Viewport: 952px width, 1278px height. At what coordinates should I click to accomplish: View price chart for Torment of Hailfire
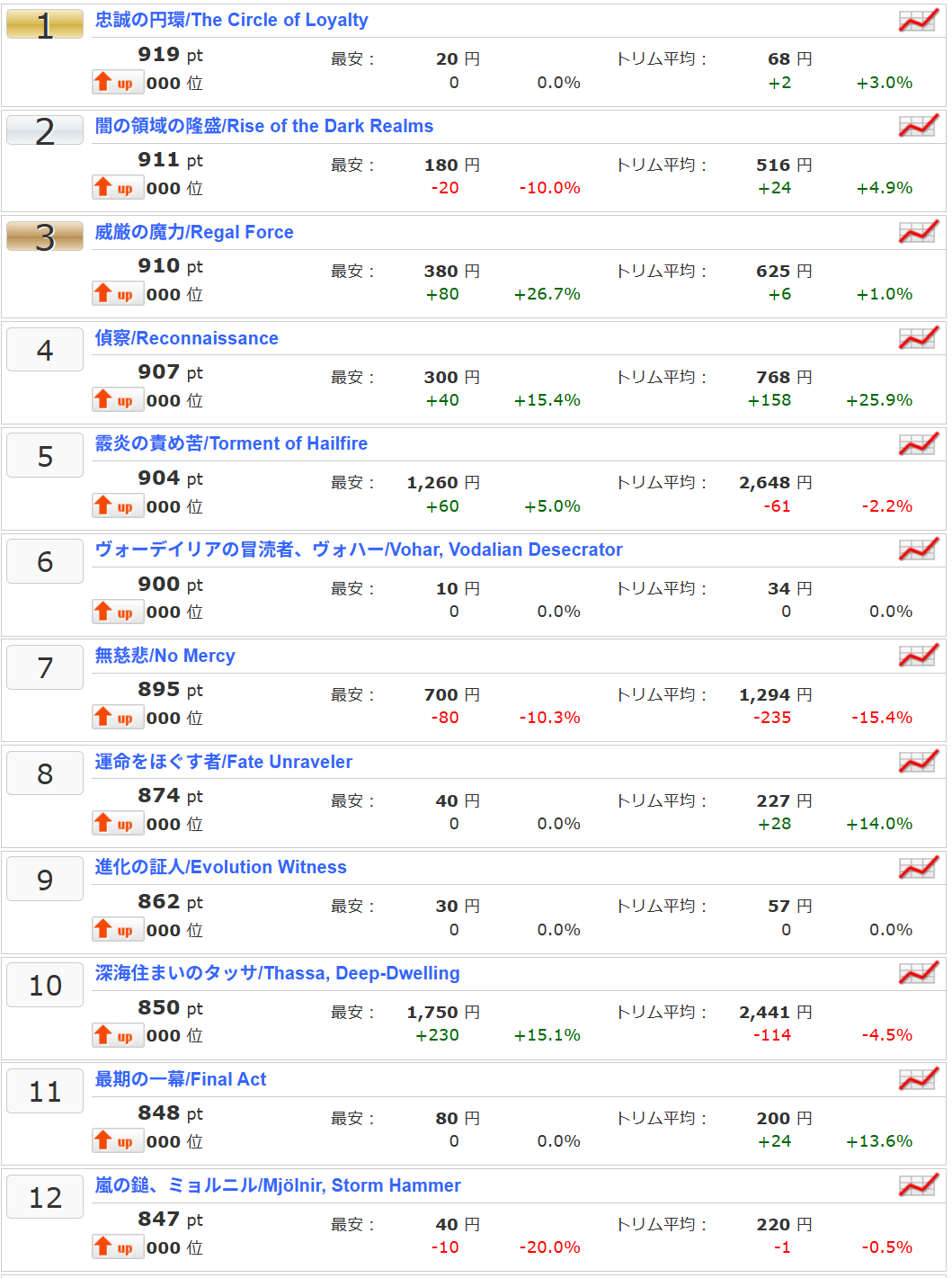918,444
